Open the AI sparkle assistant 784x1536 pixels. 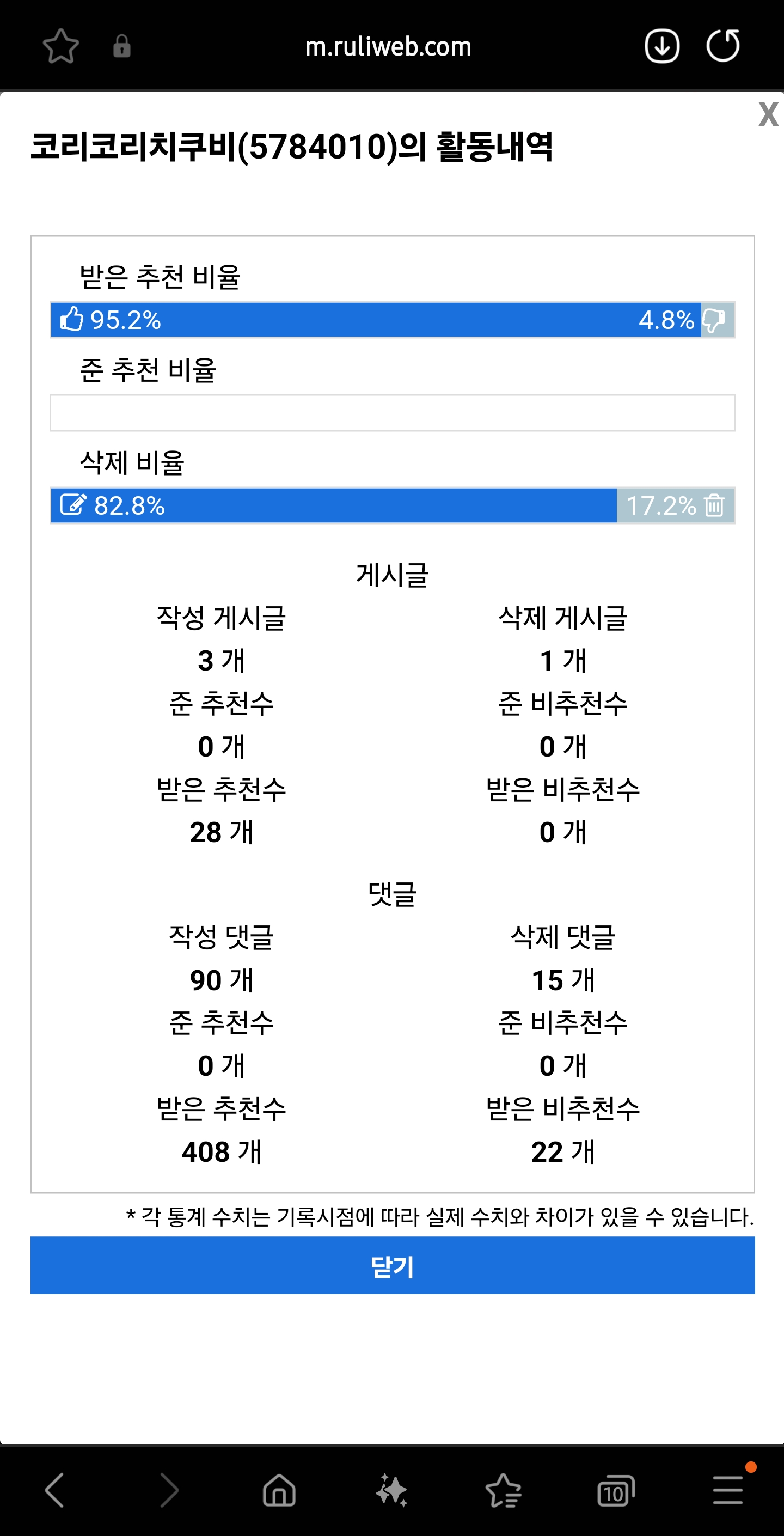(391, 1490)
